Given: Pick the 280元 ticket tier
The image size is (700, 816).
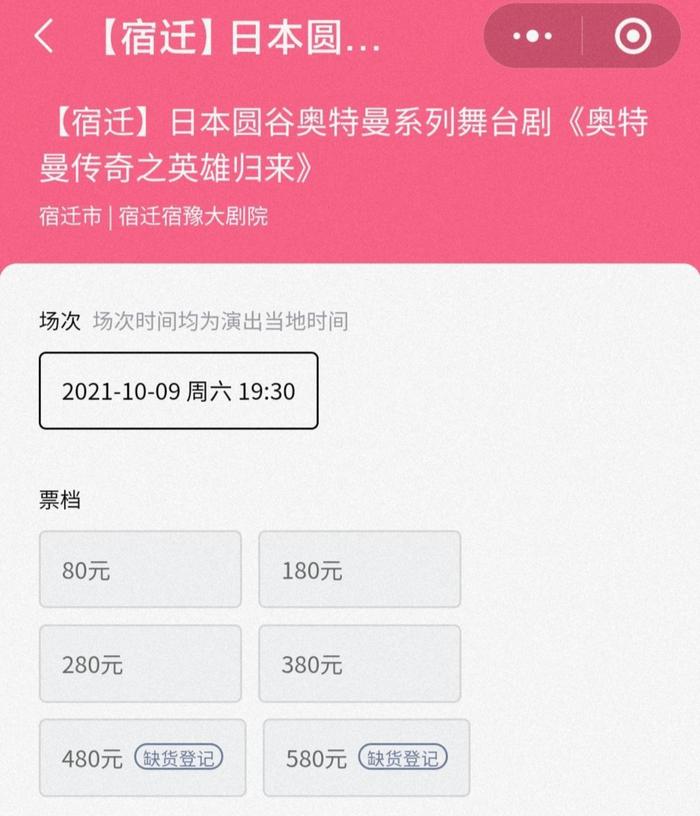Looking at the screenshot, I should (140, 664).
